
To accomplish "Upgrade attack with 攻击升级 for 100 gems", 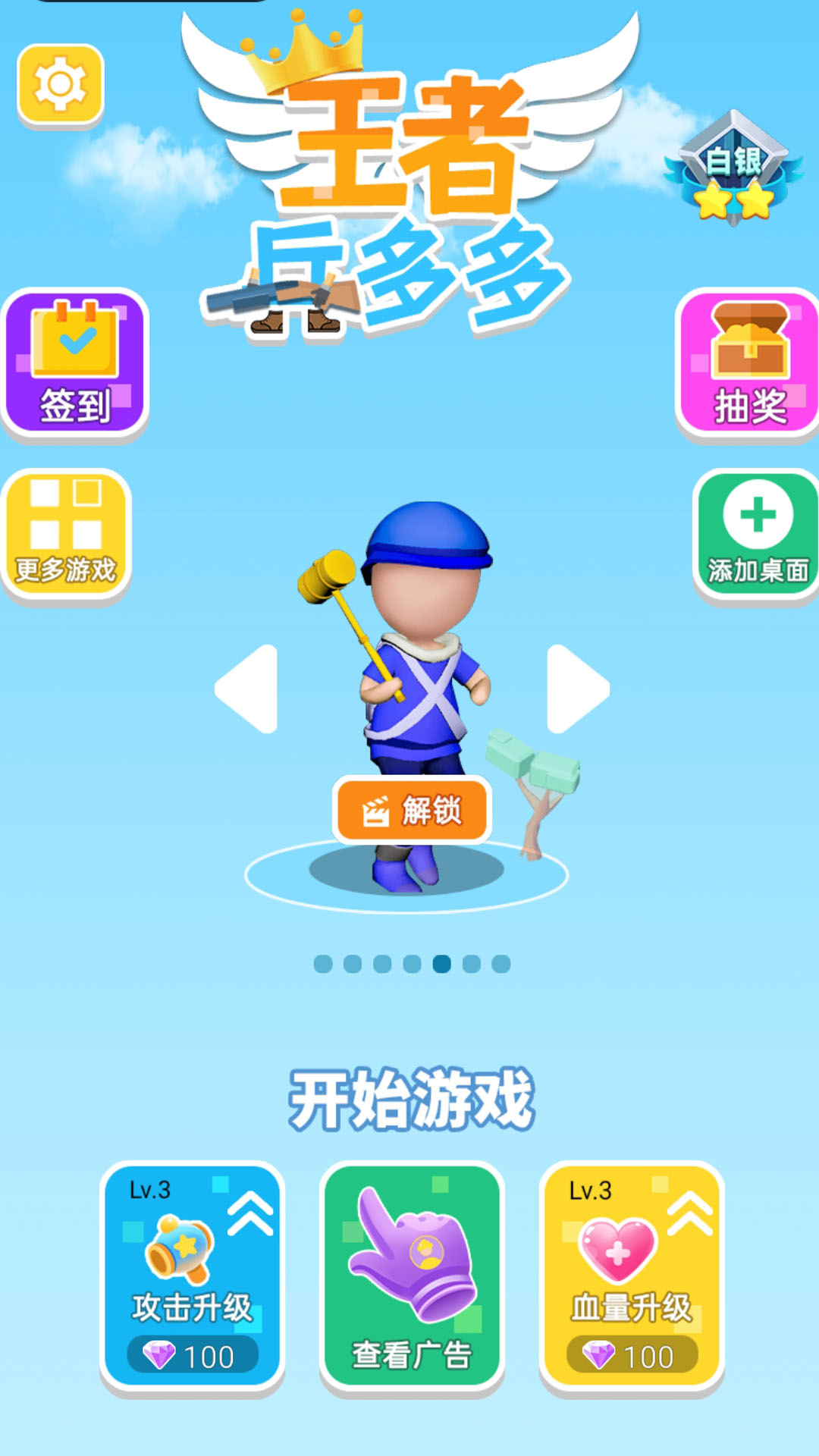I will click(192, 1277).
